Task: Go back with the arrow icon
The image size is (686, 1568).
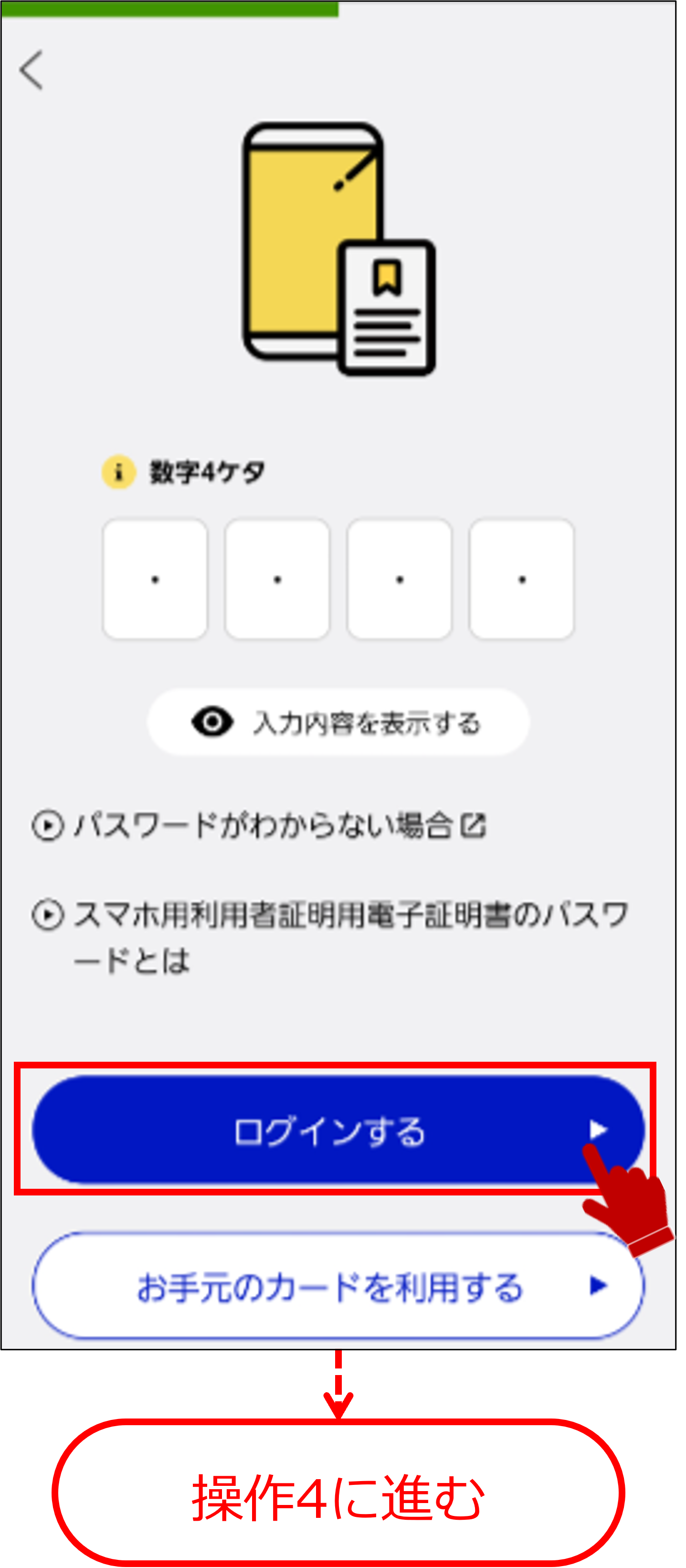Action: coord(31,70)
